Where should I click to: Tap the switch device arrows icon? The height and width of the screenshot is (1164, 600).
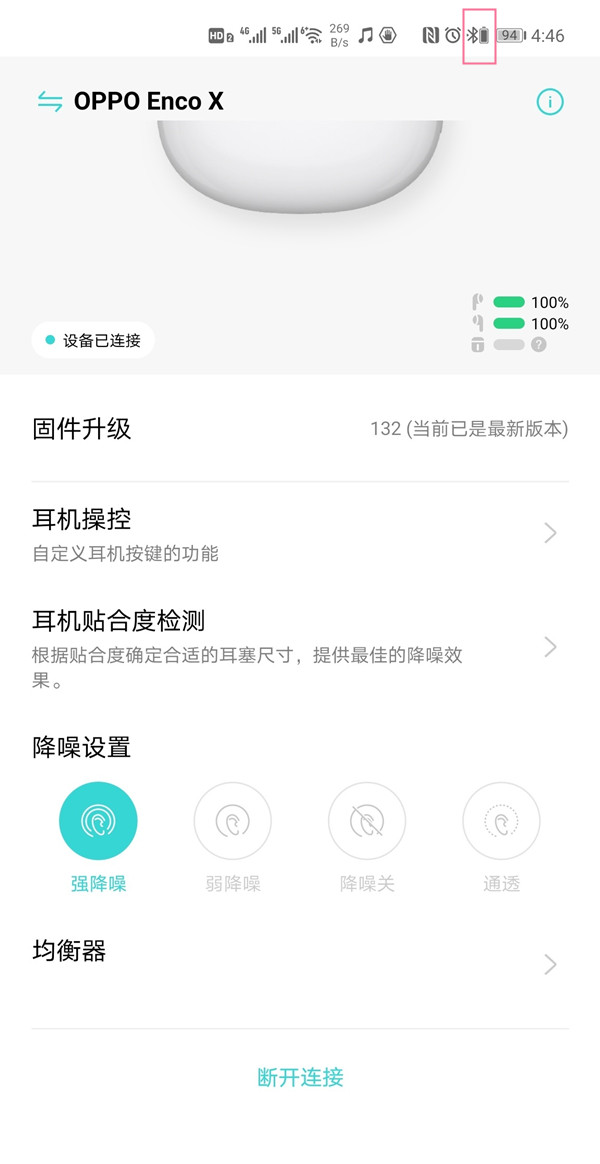(x=50, y=101)
